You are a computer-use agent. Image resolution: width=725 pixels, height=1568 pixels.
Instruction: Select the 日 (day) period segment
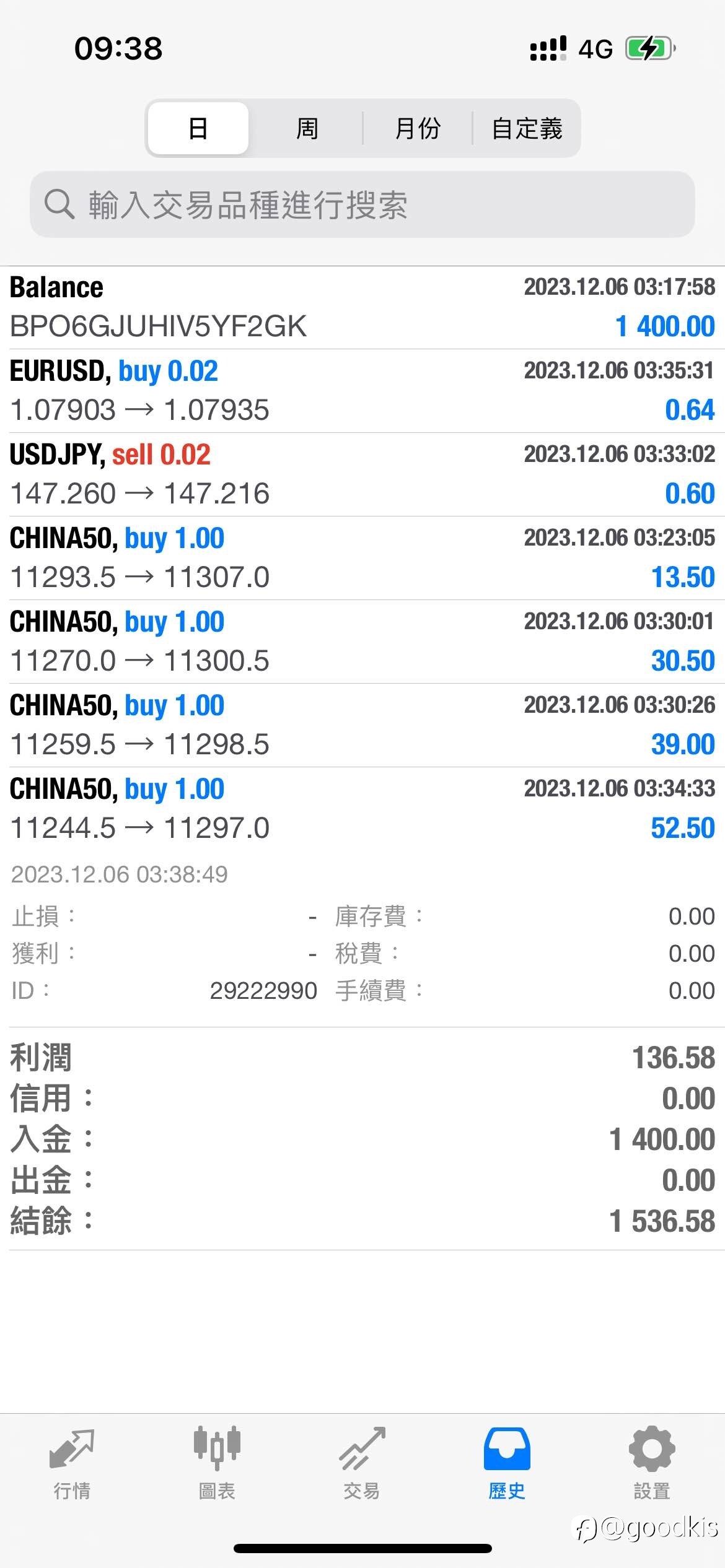click(x=198, y=128)
